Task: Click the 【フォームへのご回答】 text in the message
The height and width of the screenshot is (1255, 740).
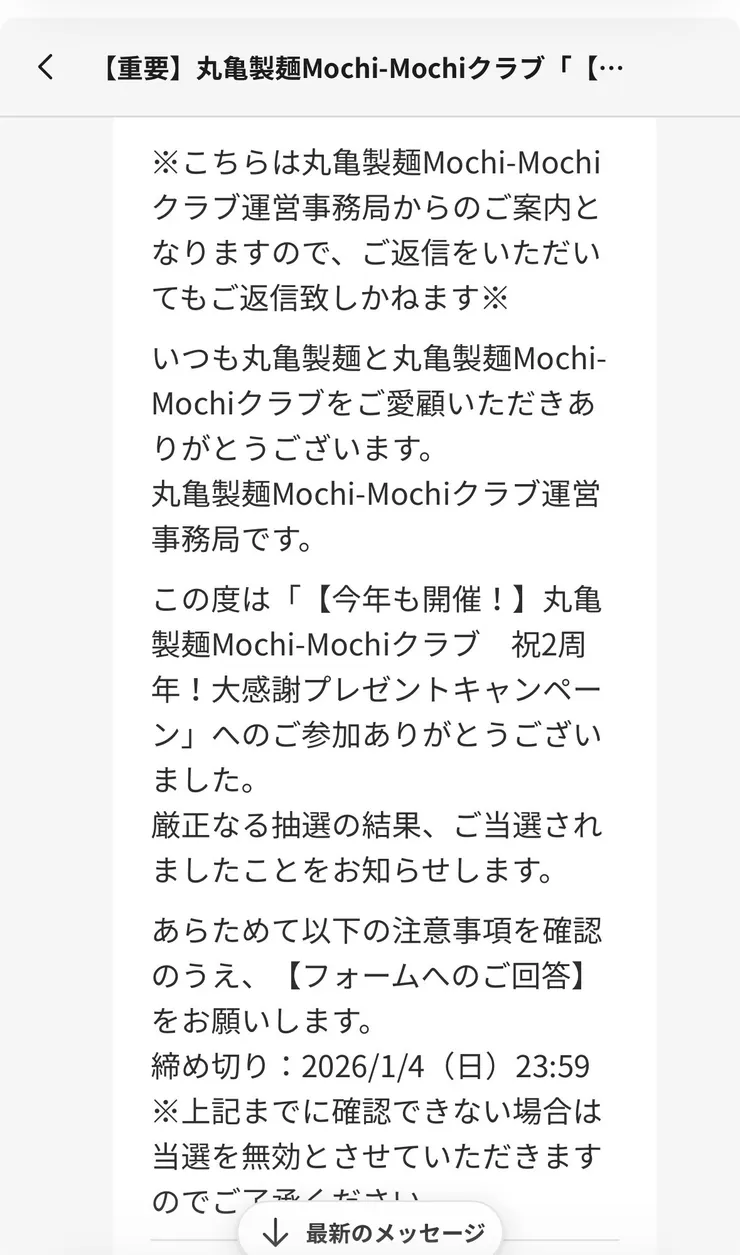Action: [428, 977]
